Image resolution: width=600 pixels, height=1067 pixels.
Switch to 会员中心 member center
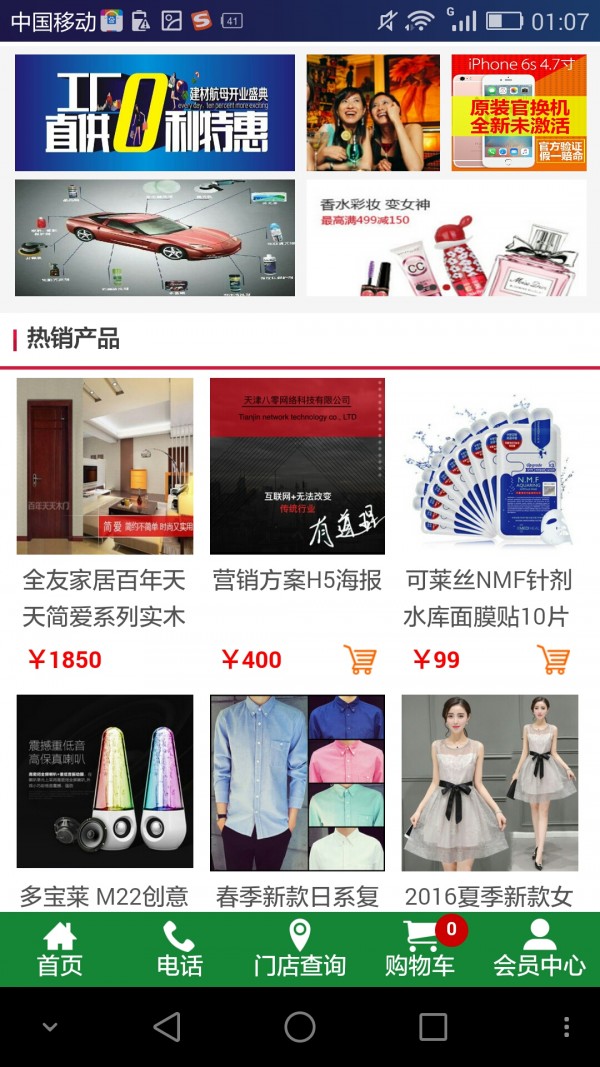click(x=539, y=949)
